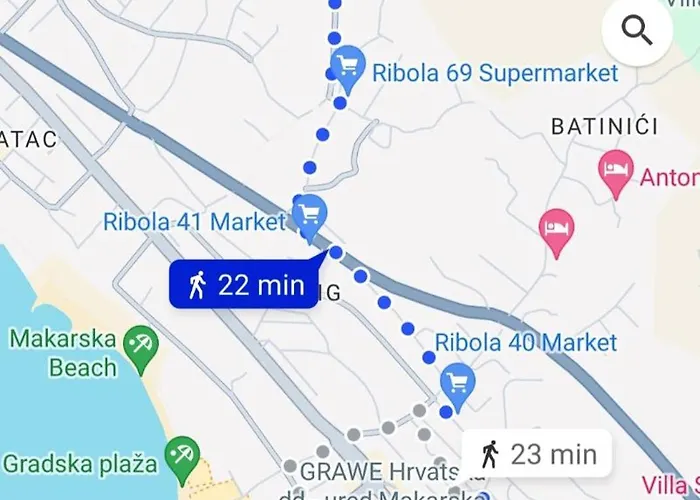700x500 pixels.
Task: Open the search magnifier button
Action: click(x=637, y=31)
